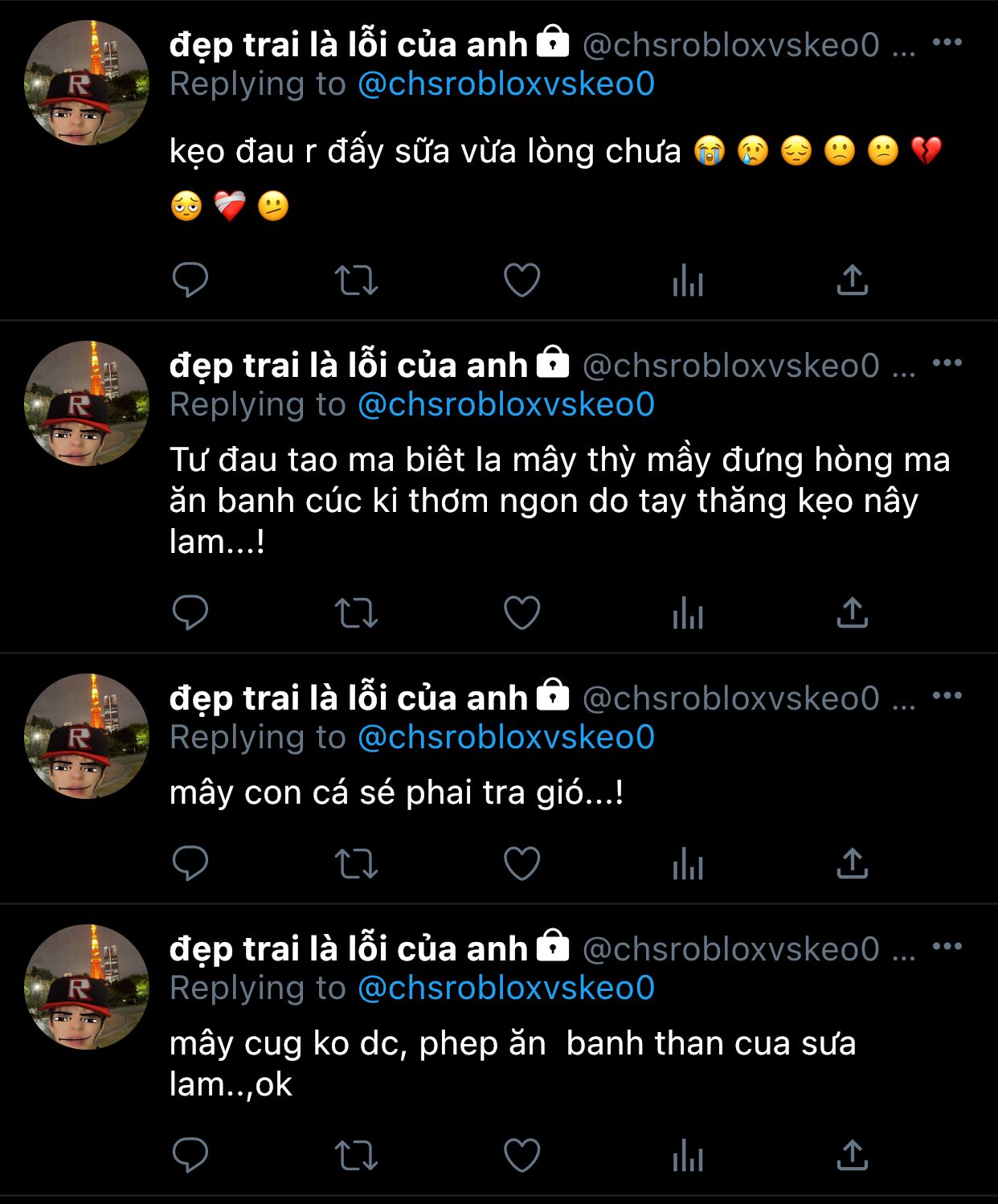998x1204 pixels.
Task: Open overflow menu on "mây cug ko dc" tweet
Action: point(947,947)
